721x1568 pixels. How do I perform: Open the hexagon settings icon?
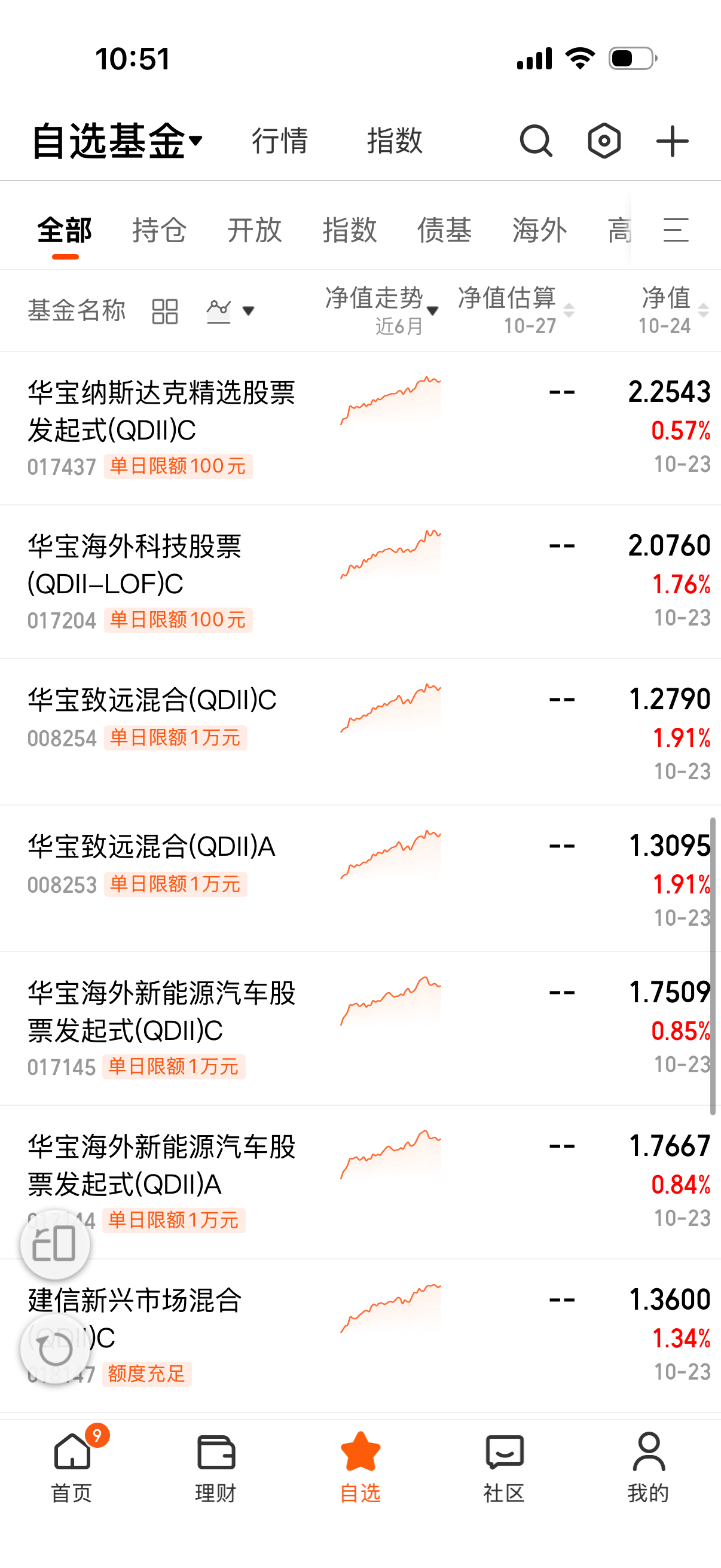coord(604,141)
